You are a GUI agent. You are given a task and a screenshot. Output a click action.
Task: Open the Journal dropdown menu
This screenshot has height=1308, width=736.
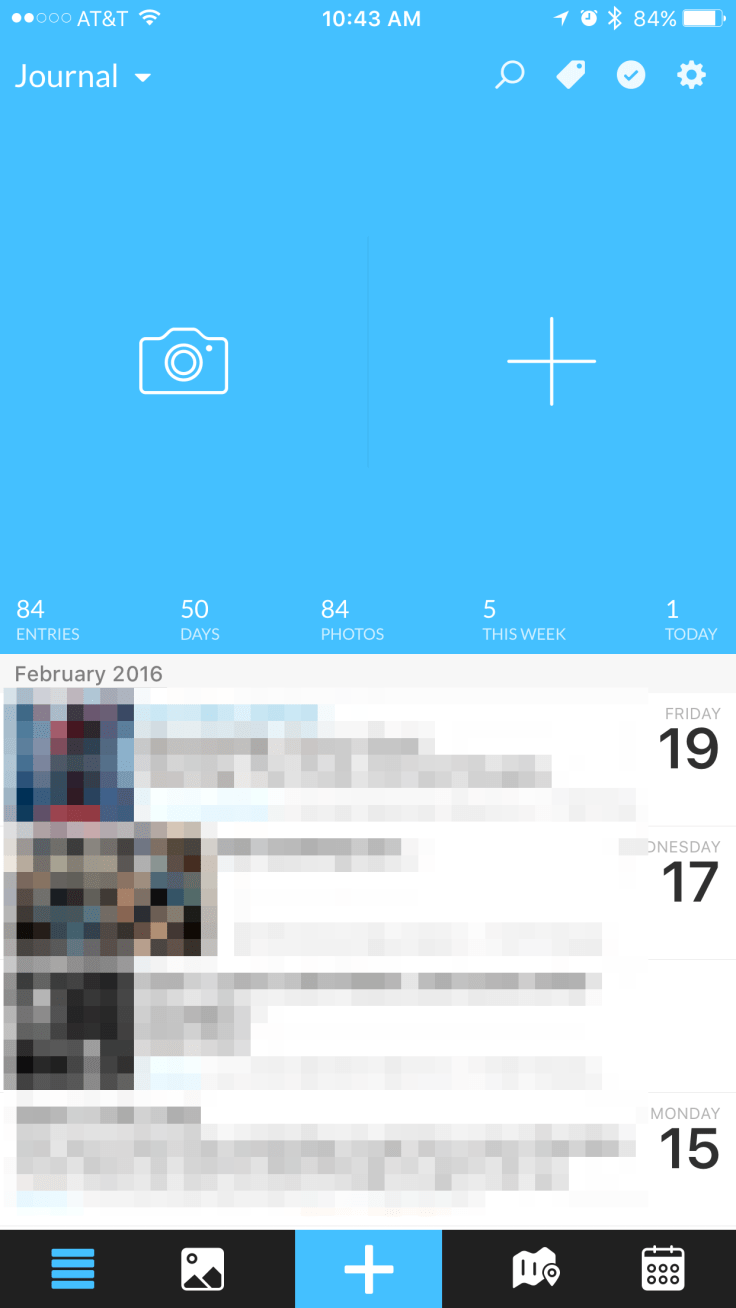(x=83, y=77)
